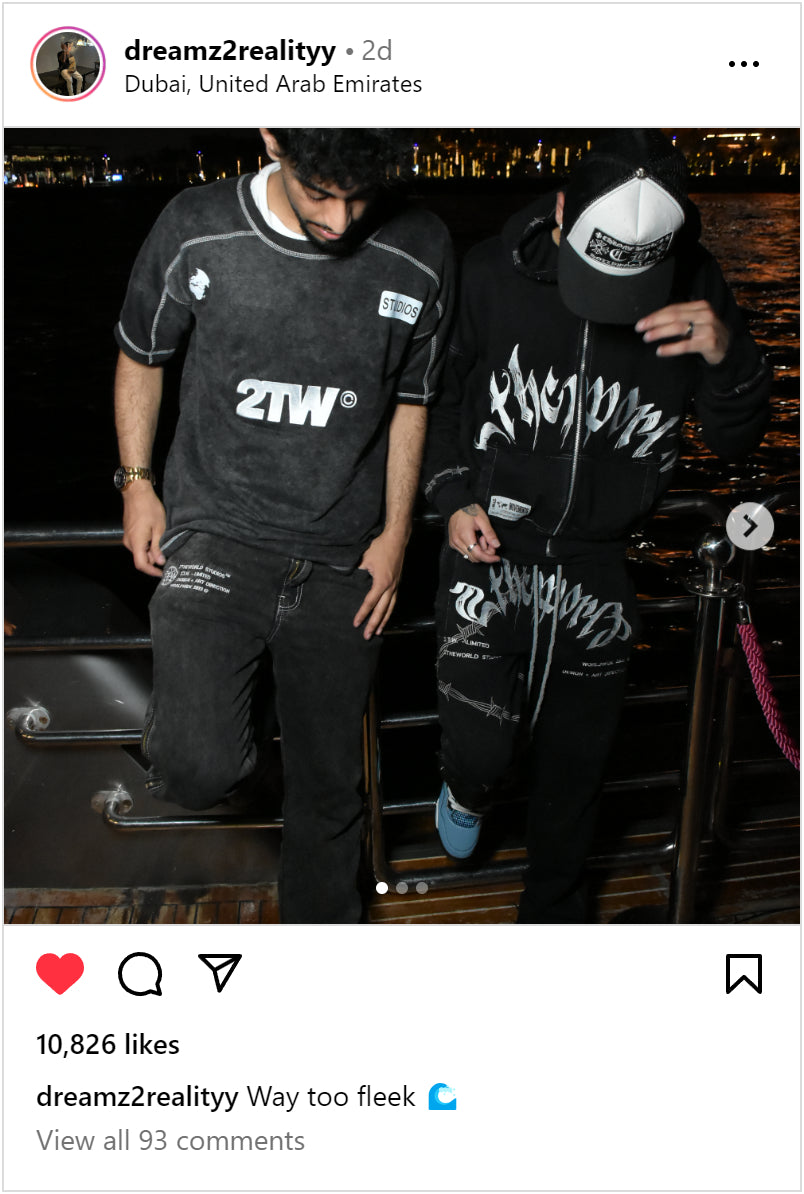
Task: Save the post with the bookmark icon
Action: pos(743,974)
